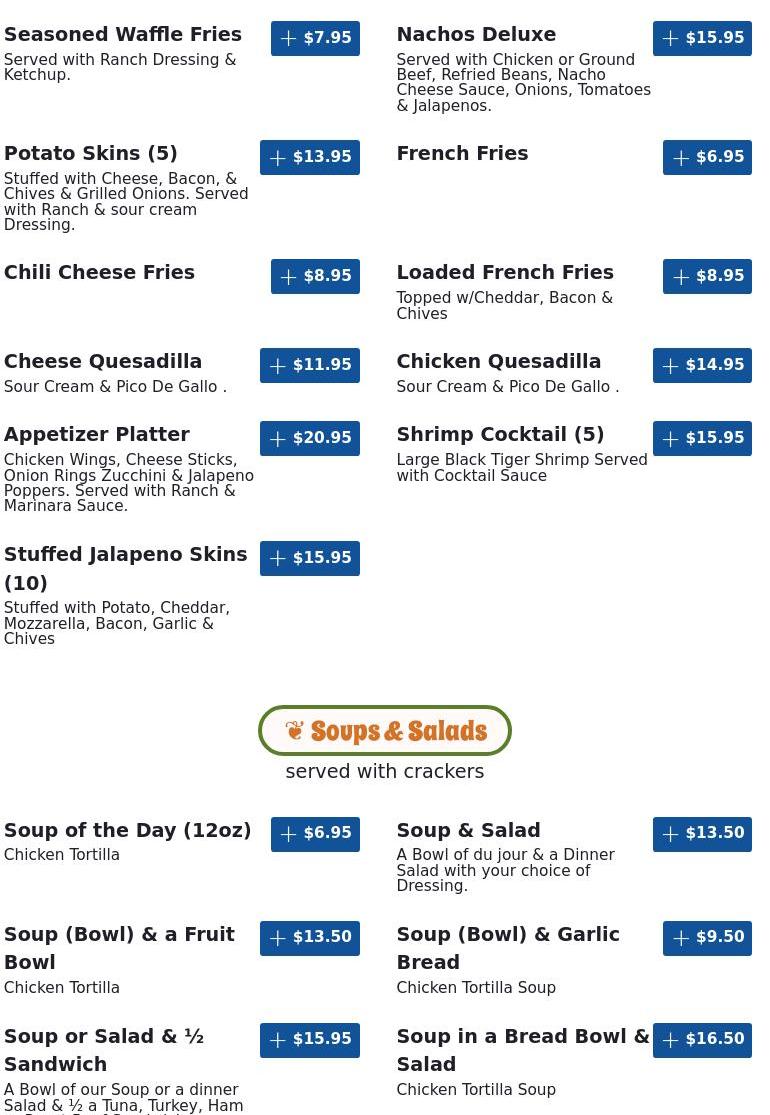Add Stuffed Jalapeno Skins (10)
The width and height of the screenshot is (770, 1115).
coord(310,558)
